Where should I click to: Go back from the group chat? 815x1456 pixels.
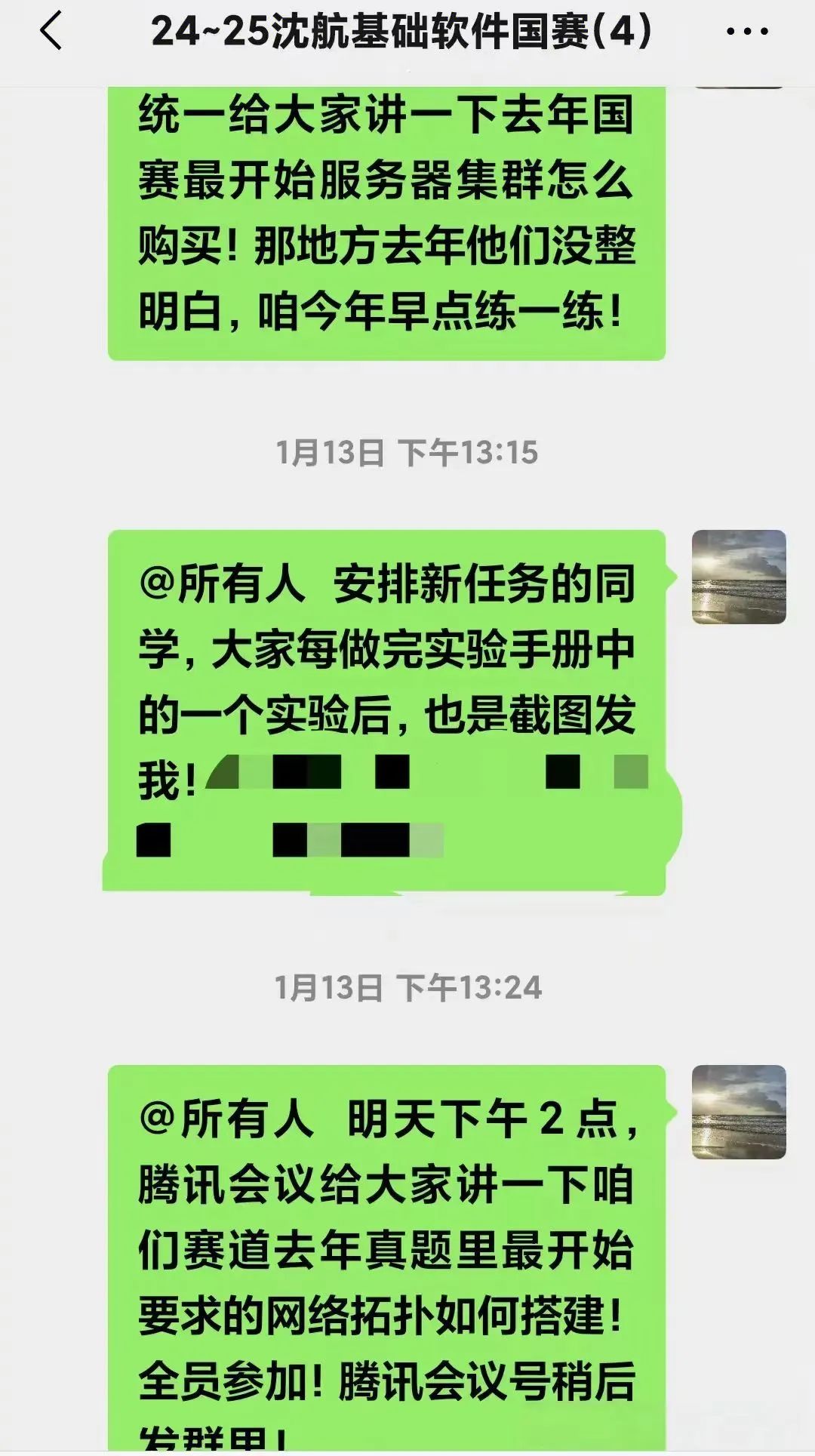(51, 32)
